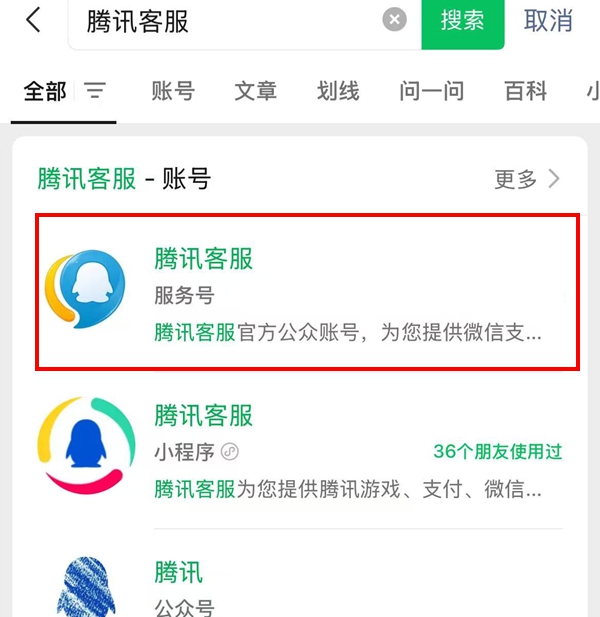600x617 pixels.
Task: Switch to the 账号 tab
Action: tap(173, 92)
